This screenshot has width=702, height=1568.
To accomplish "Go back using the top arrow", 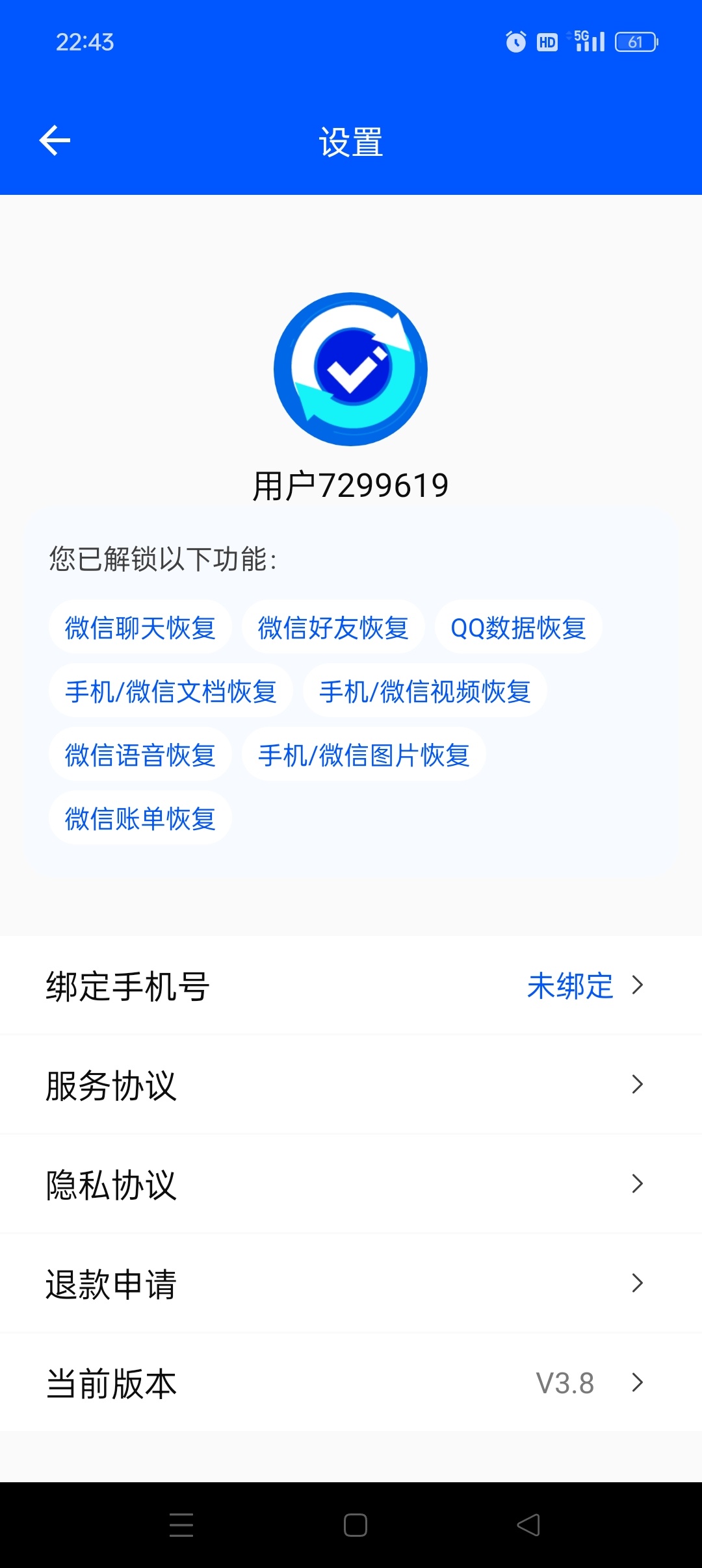I will click(55, 141).
